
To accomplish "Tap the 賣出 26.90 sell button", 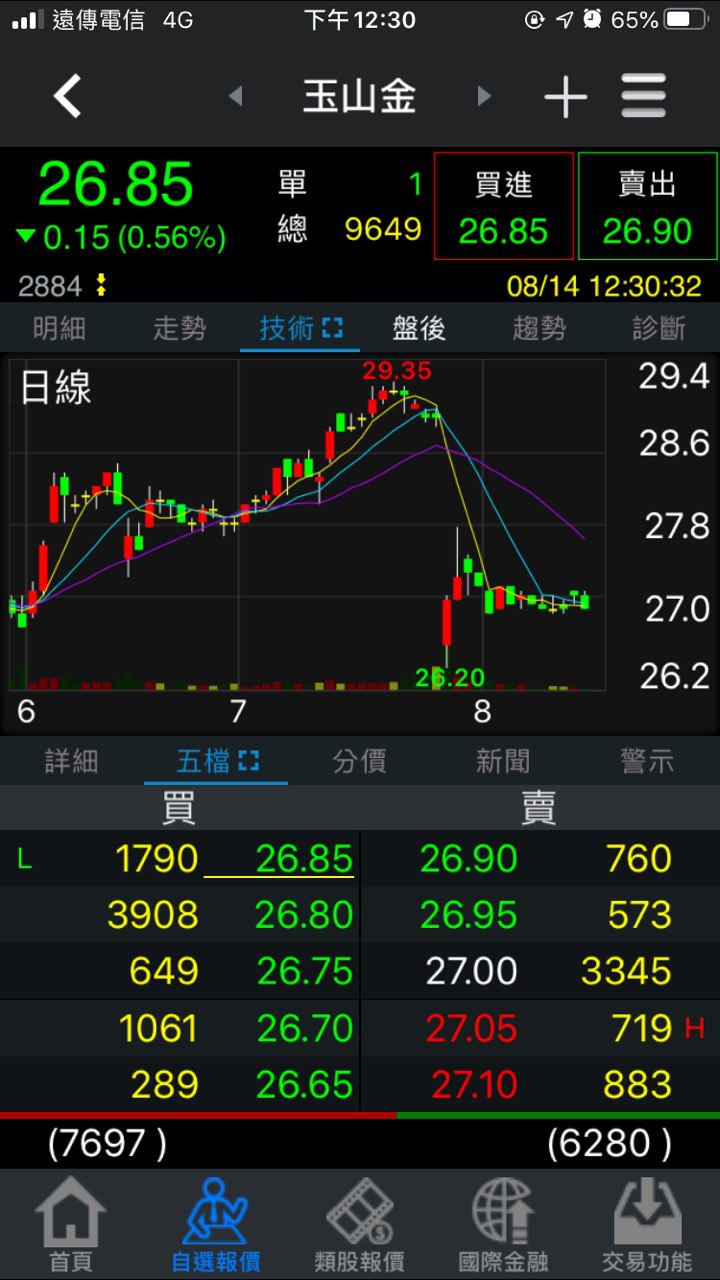I will pos(647,207).
